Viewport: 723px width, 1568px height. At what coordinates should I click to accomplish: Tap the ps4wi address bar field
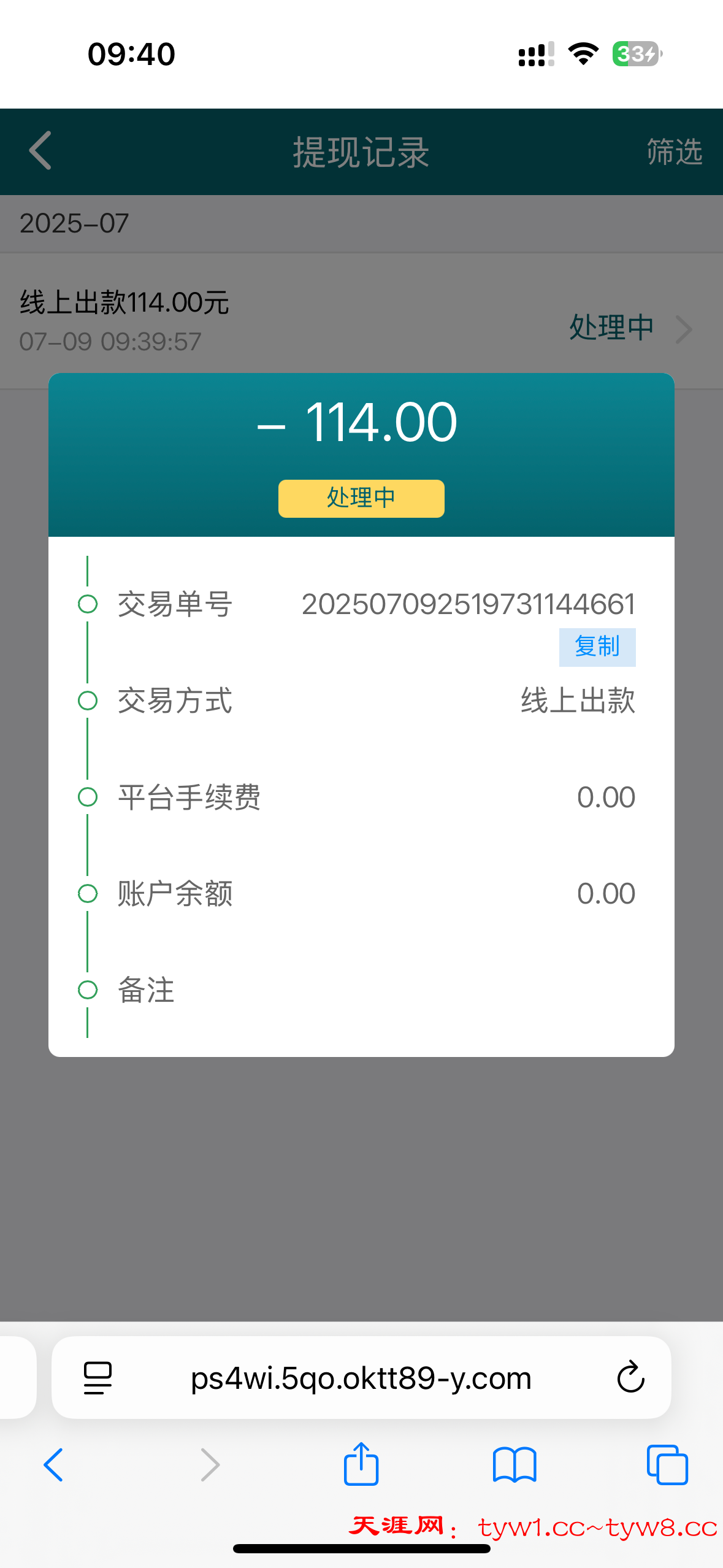[x=361, y=1377]
